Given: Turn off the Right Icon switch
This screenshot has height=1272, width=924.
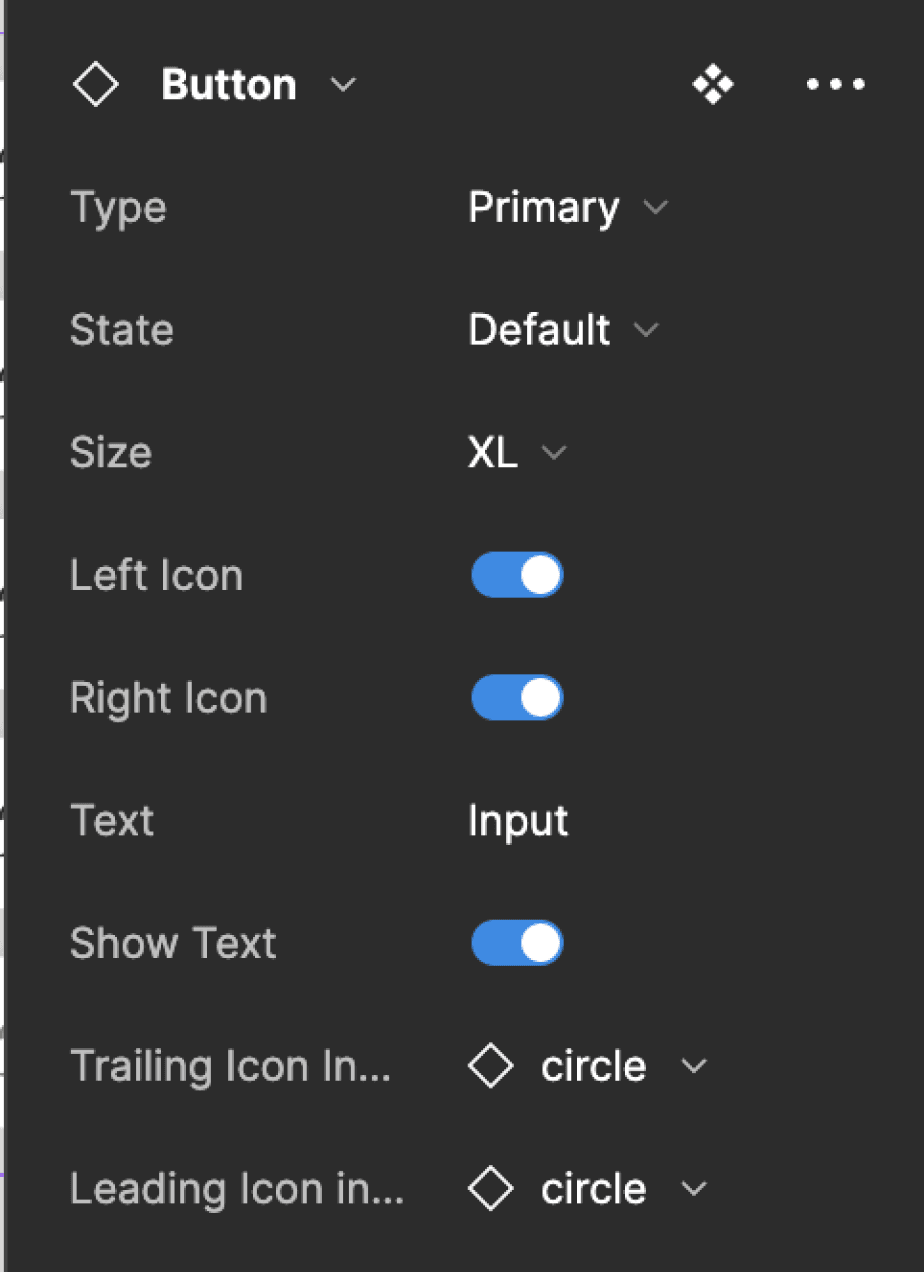Looking at the screenshot, I should [x=517, y=698].
